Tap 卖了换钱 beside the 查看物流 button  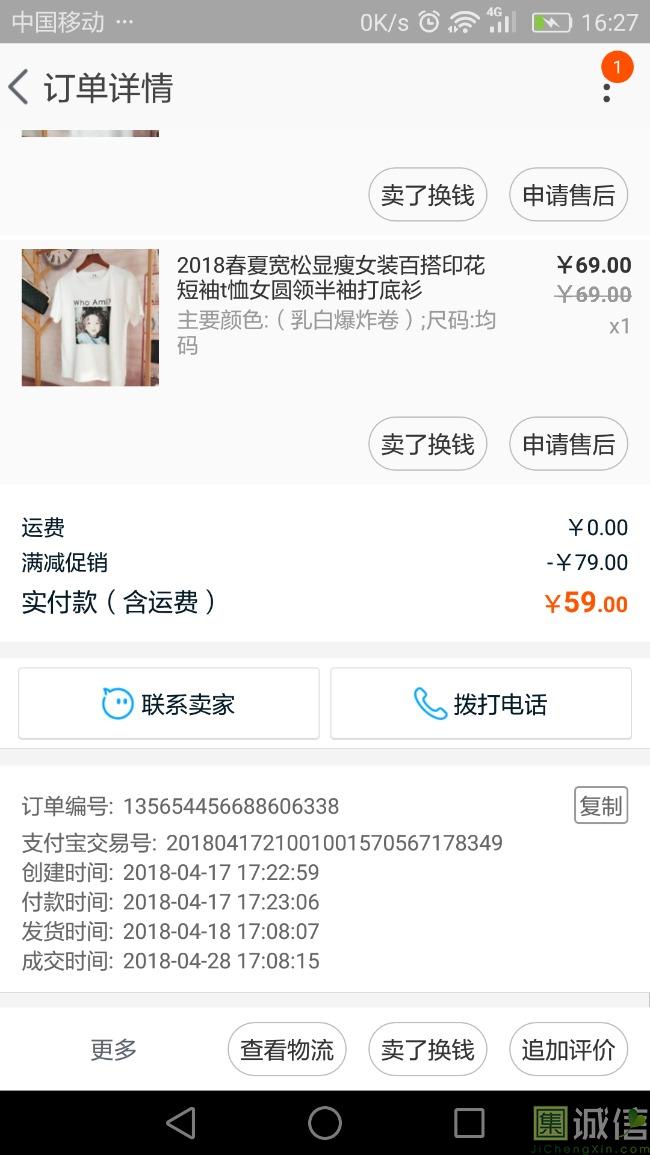coord(427,1049)
